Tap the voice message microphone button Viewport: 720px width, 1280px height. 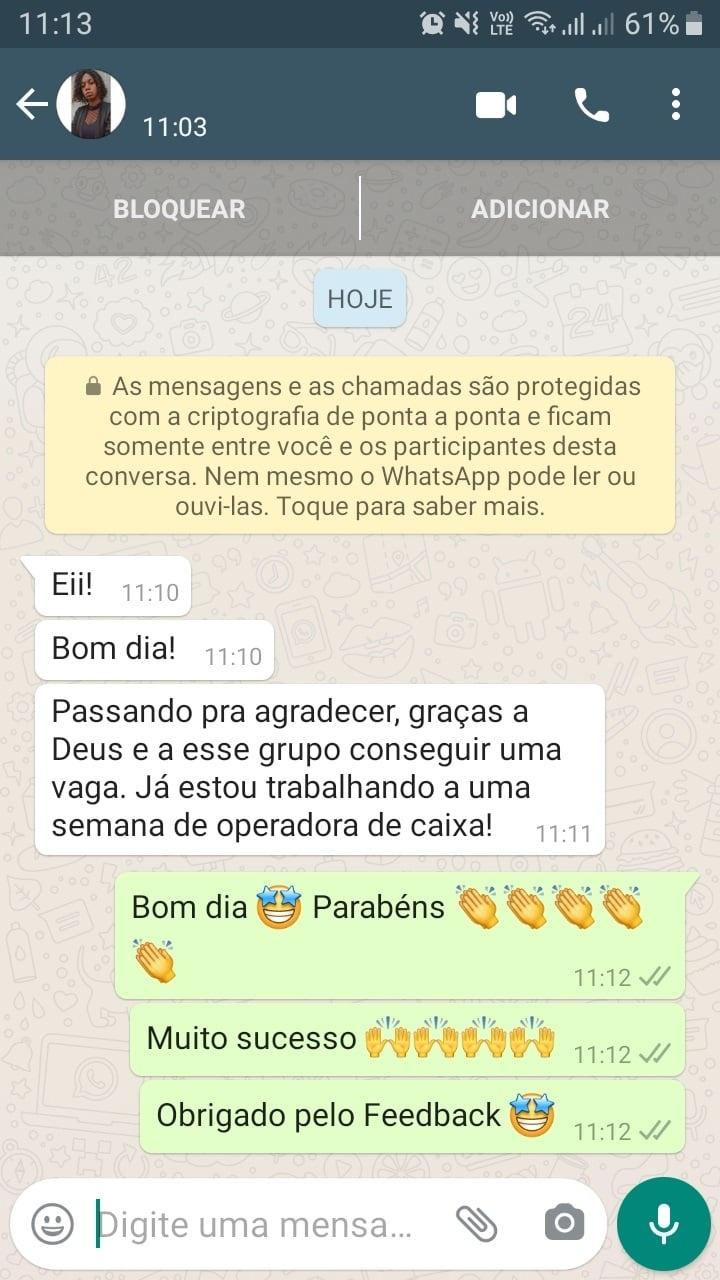click(x=663, y=1223)
